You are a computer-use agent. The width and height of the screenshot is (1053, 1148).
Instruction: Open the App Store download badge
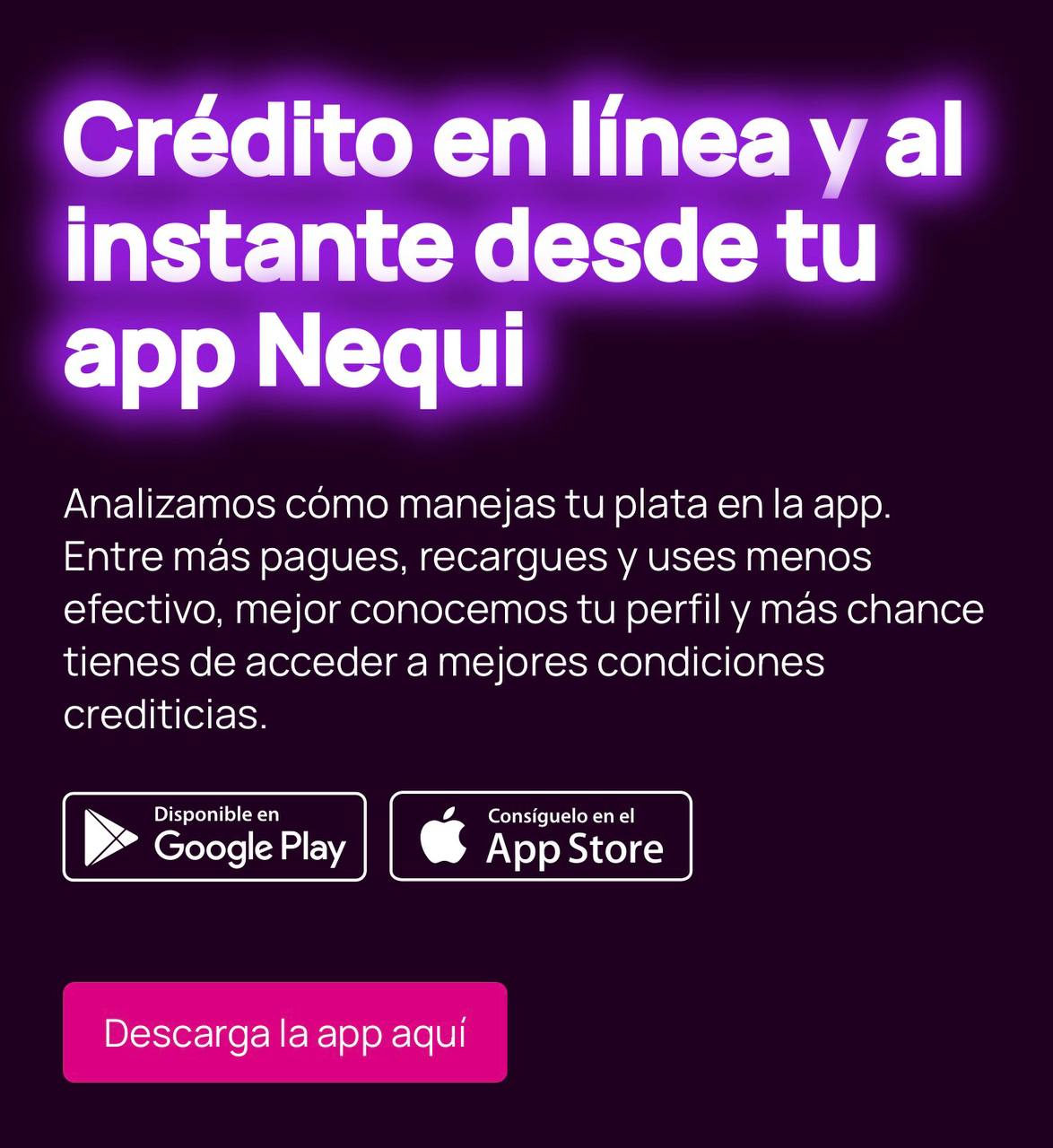point(541,837)
